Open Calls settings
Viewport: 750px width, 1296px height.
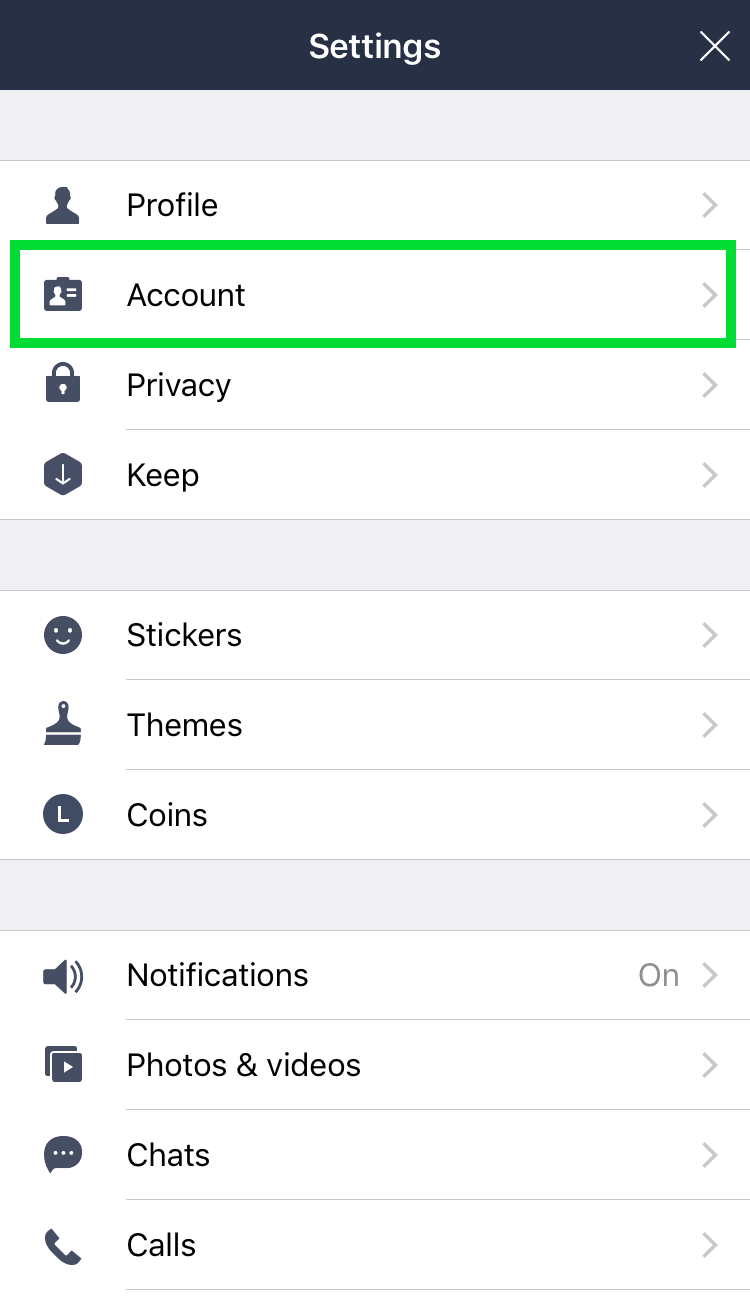pyautogui.click(x=375, y=1245)
